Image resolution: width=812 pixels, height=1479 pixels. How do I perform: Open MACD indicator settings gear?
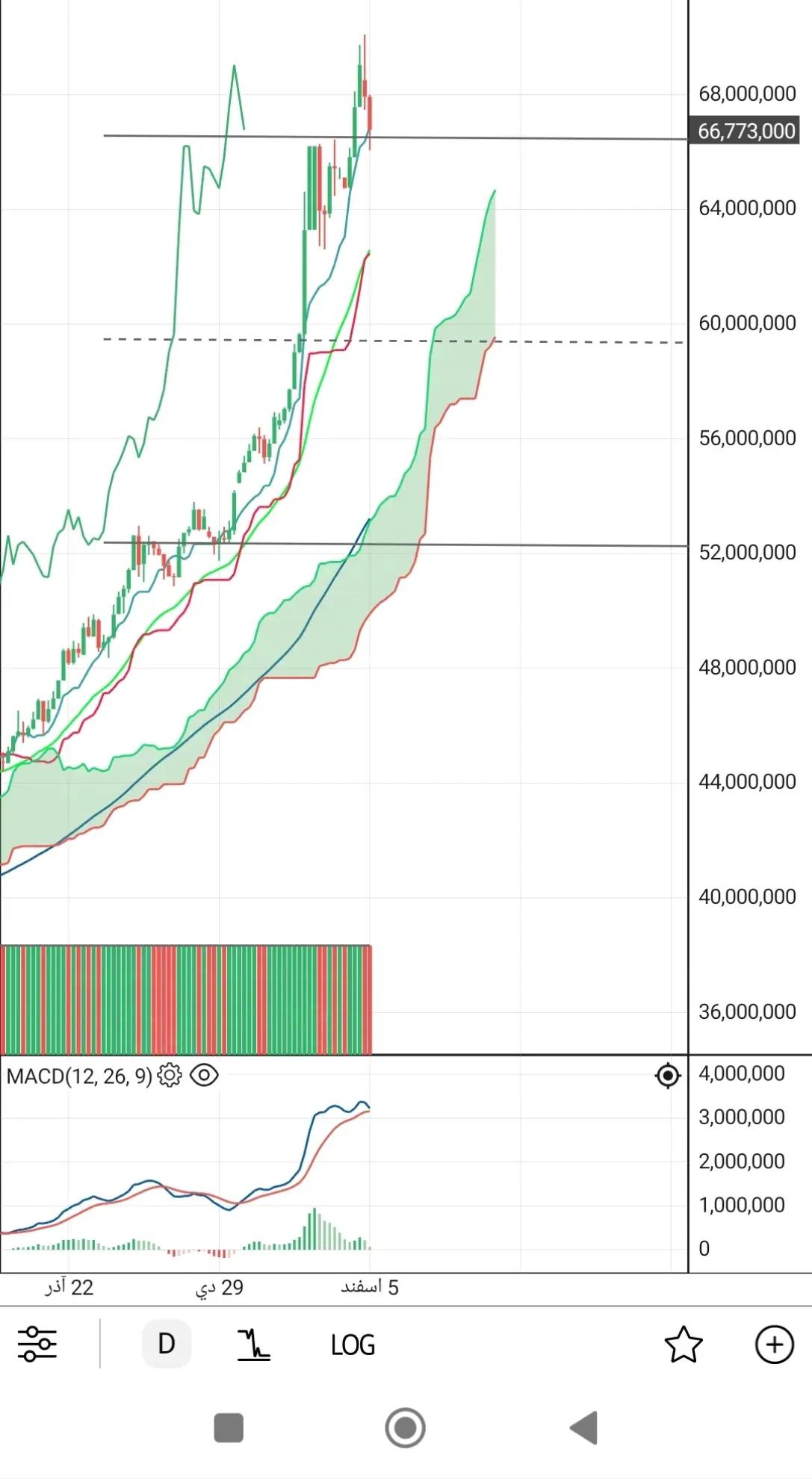coord(170,1076)
